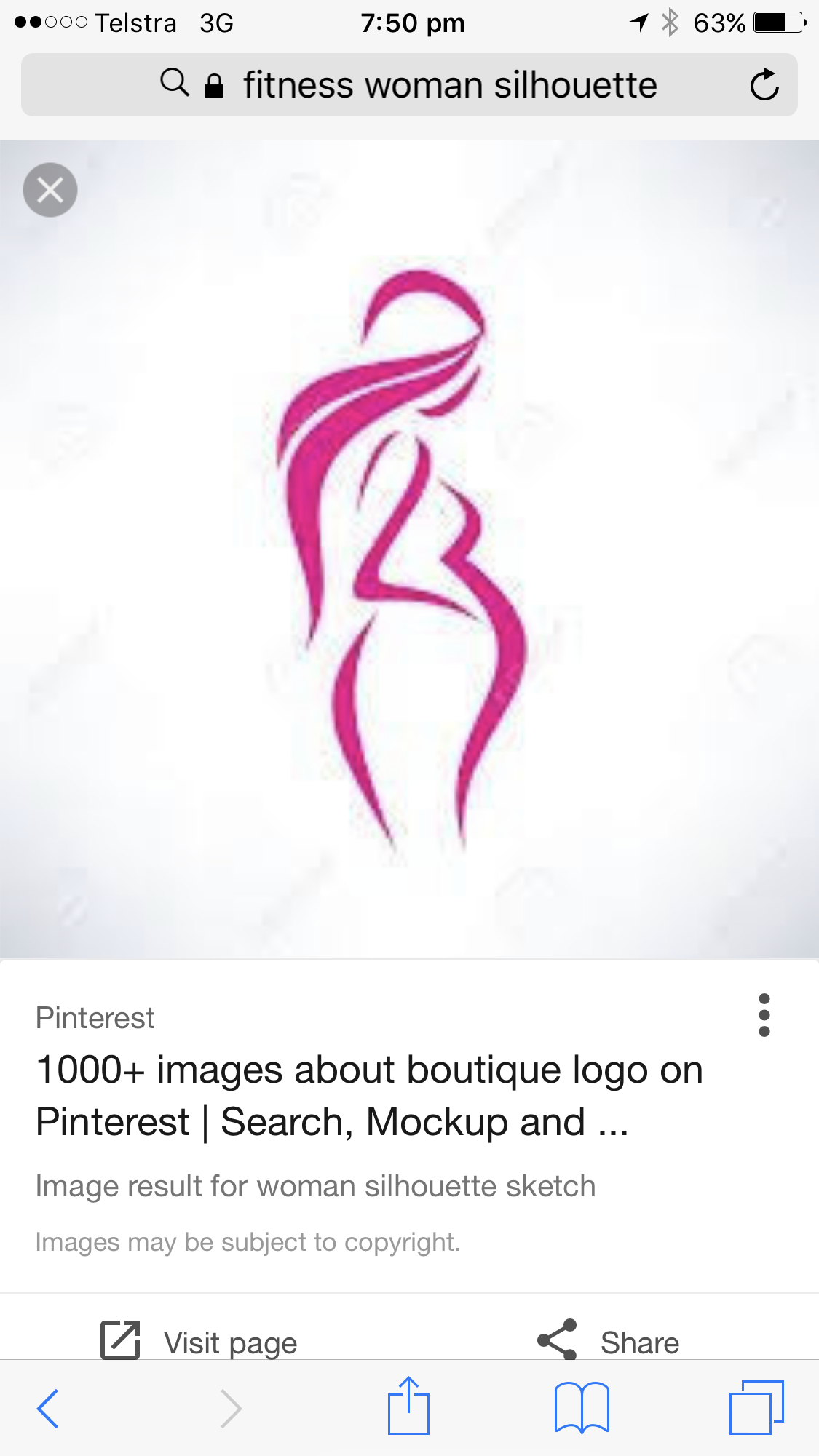Image resolution: width=819 pixels, height=1456 pixels.
Task: Show all open tabs
Action: tap(756, 1407)
